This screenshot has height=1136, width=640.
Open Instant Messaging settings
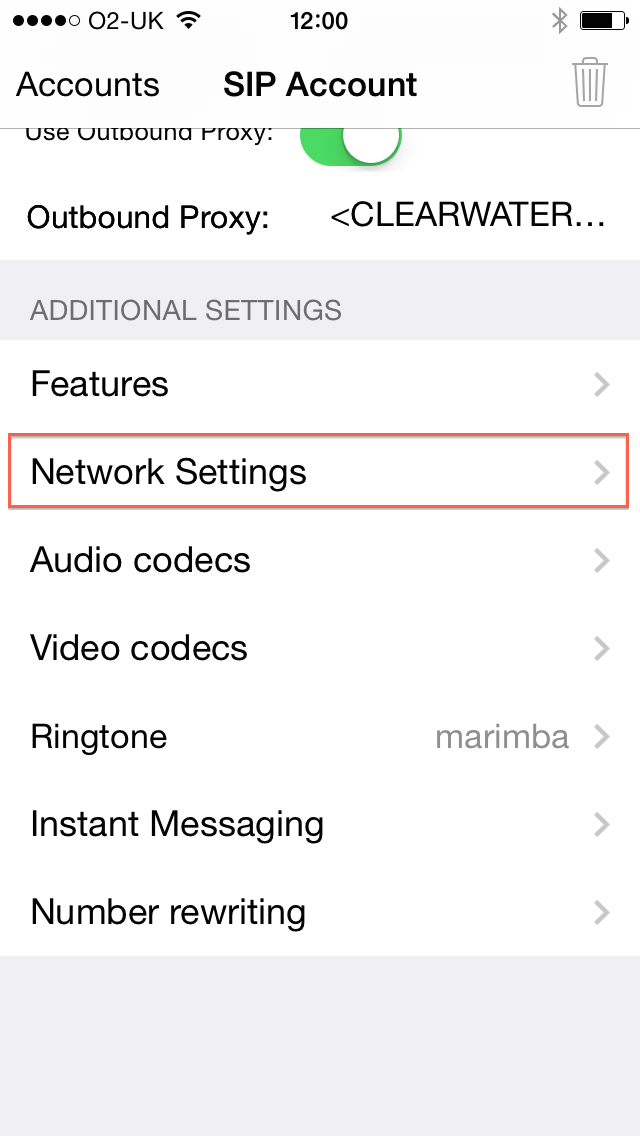(320, 825)
